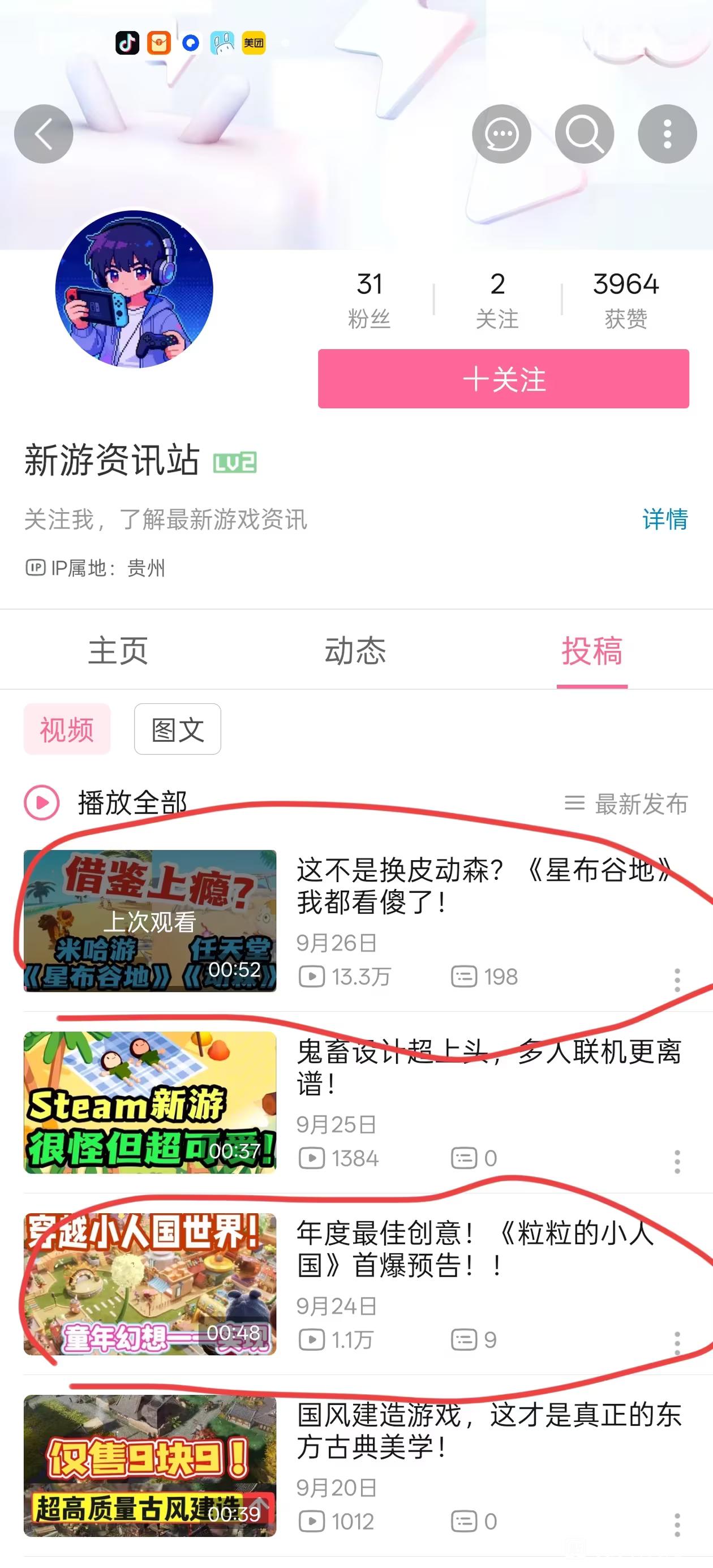The width and height of the screenshot is (713, 1568).
Task: Switch to the 动态 tab
Action: click(355, 651)
